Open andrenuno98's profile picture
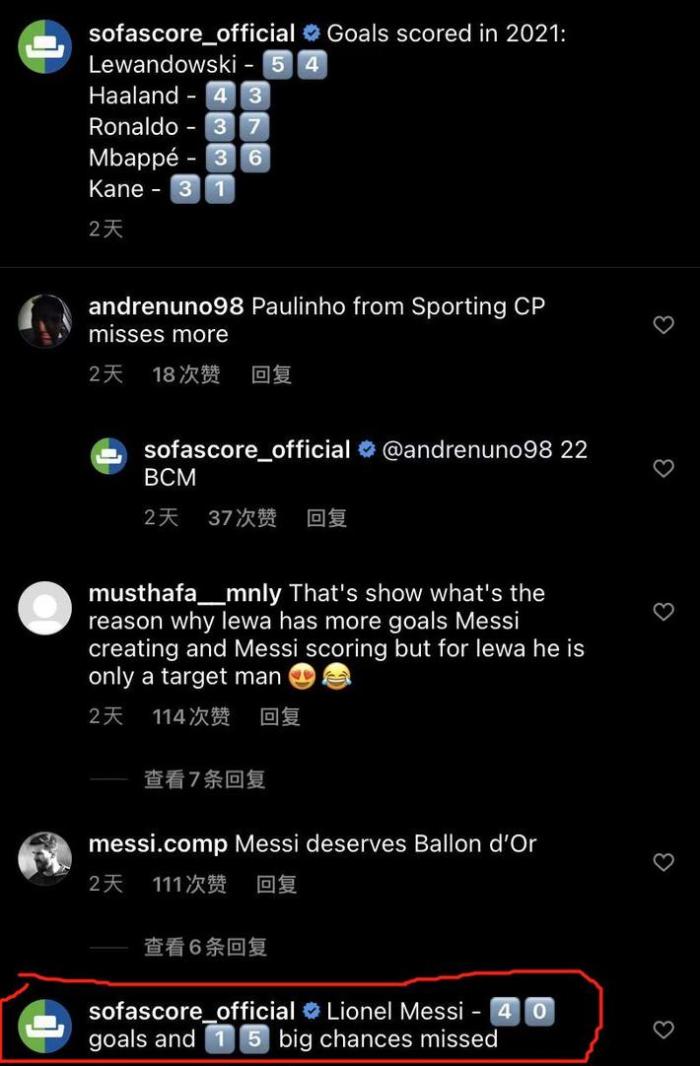Screen dimensions: 700x1066 click(45, 321)
